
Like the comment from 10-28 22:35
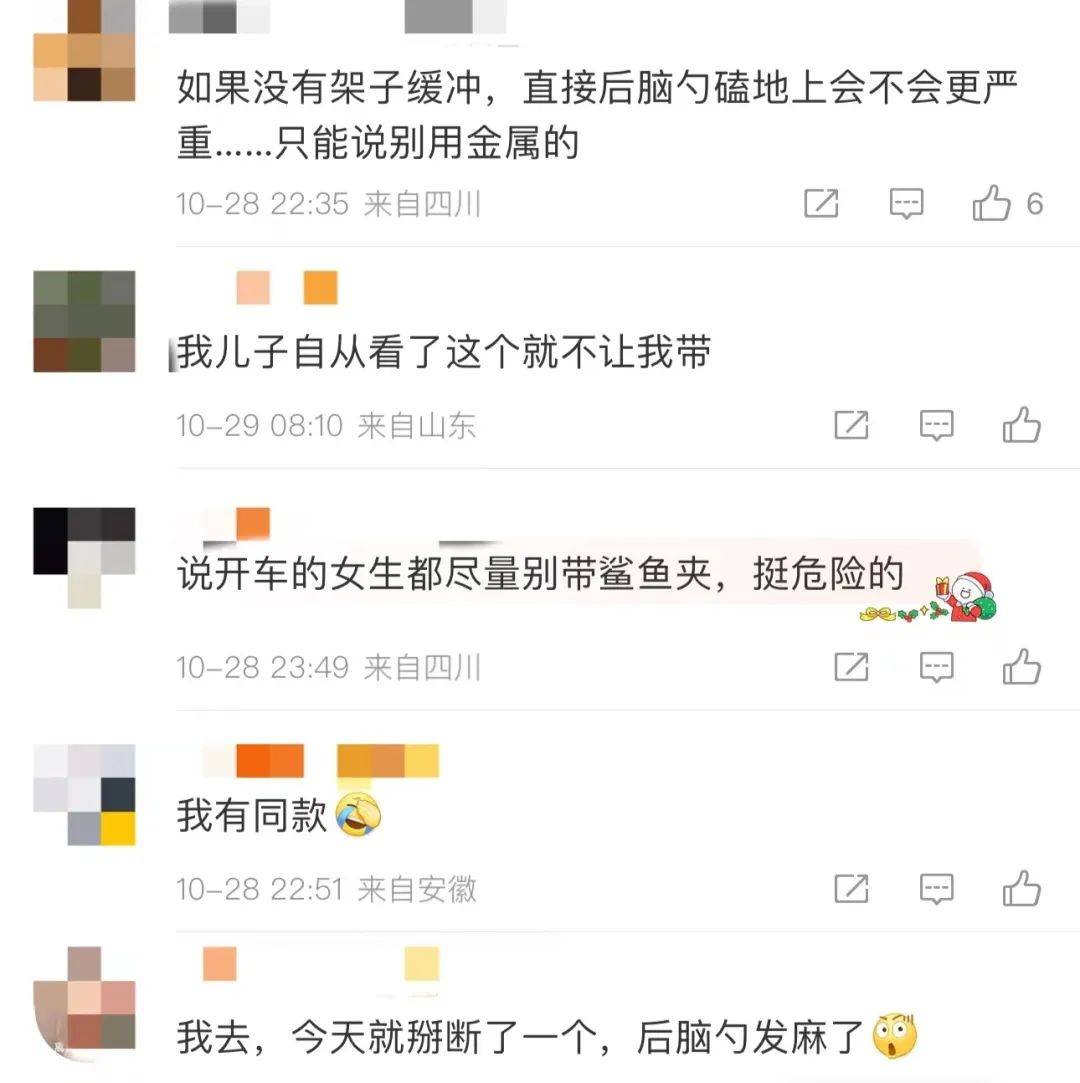[992, 204]
